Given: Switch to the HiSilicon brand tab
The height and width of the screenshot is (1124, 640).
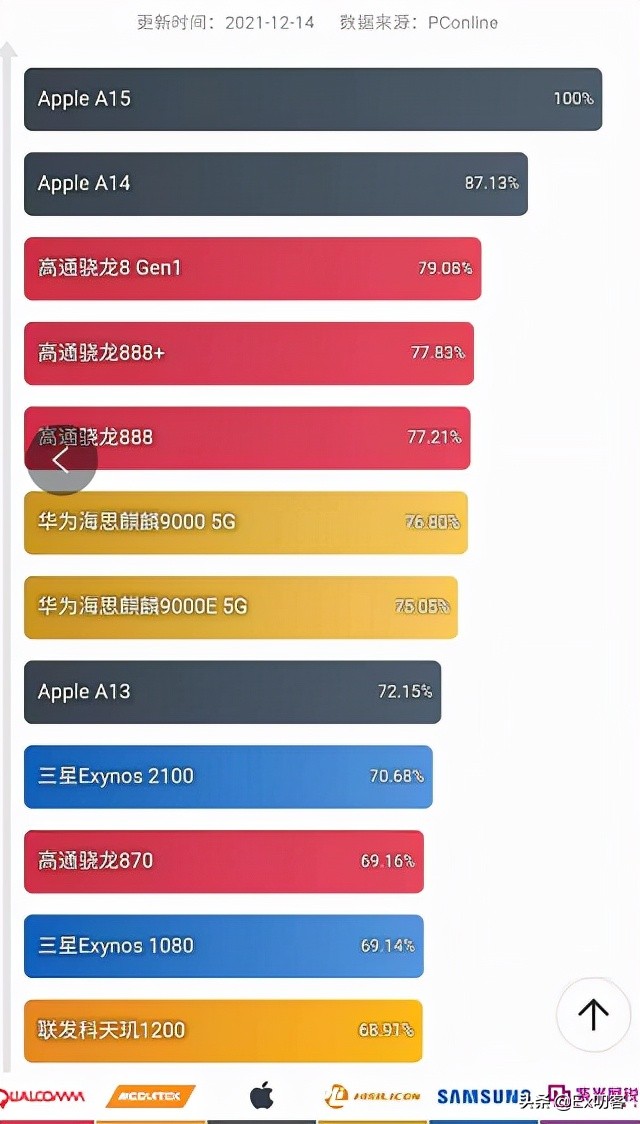Looking at the screenshot, I should click(x=372, y=1097).
